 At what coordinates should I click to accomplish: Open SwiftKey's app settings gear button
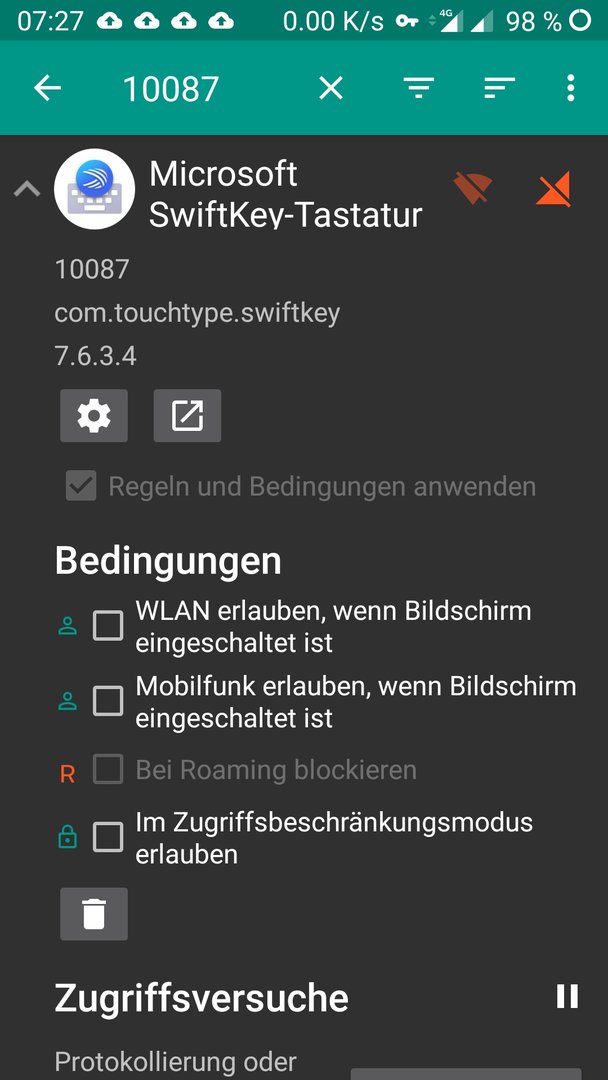point(94,415)
